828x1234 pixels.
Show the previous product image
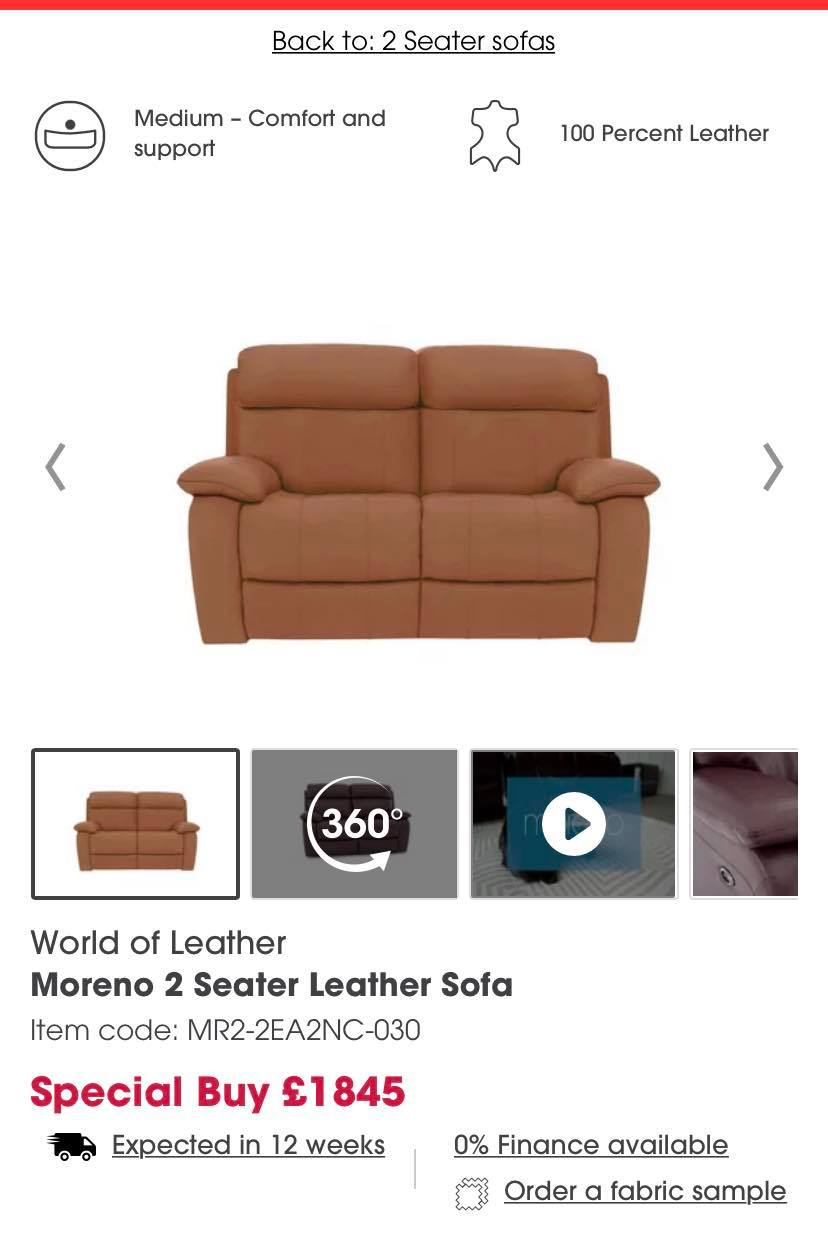pyautogui.click(x=56, y=467)
